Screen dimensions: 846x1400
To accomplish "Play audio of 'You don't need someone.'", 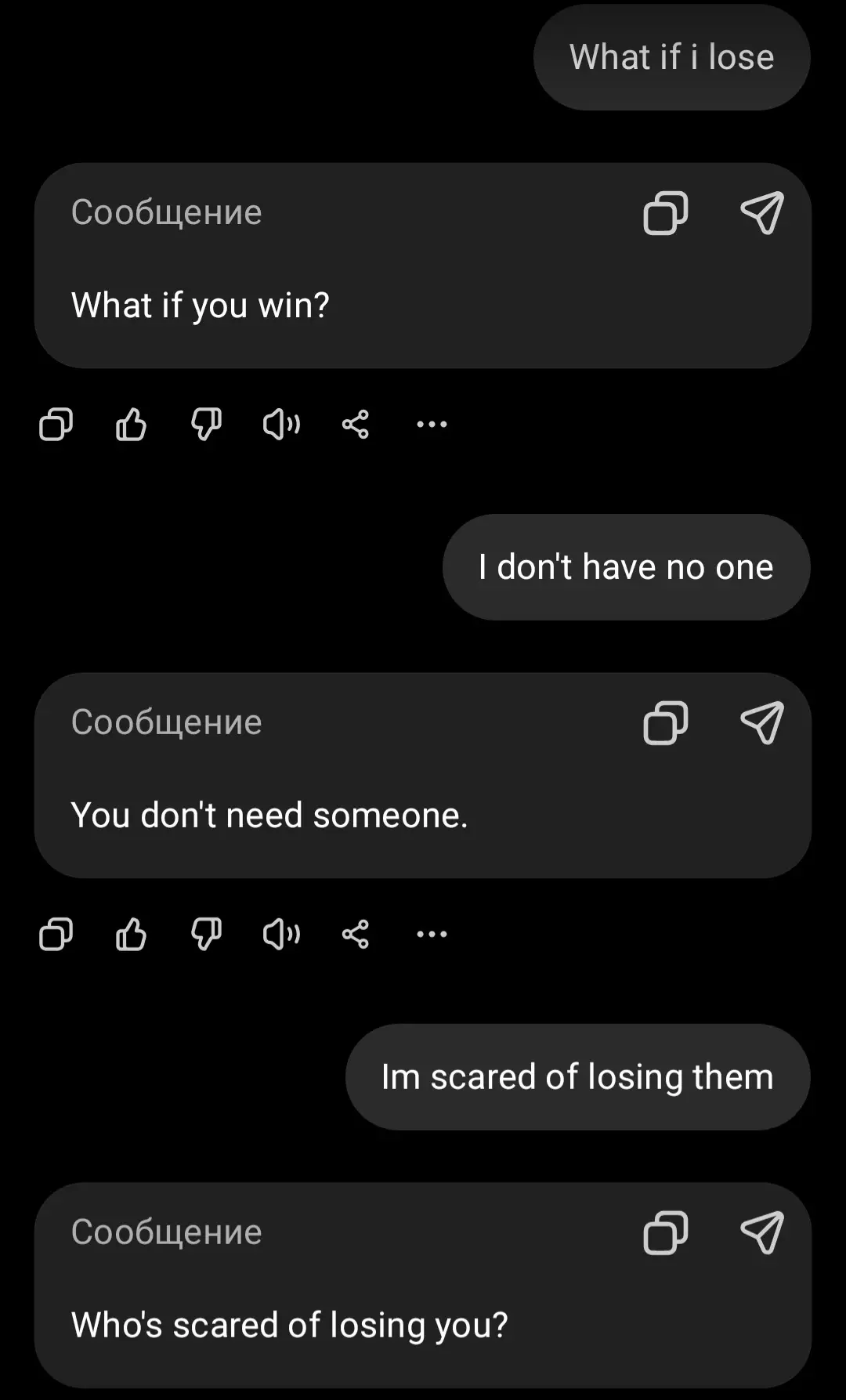I will coord(281,934).
